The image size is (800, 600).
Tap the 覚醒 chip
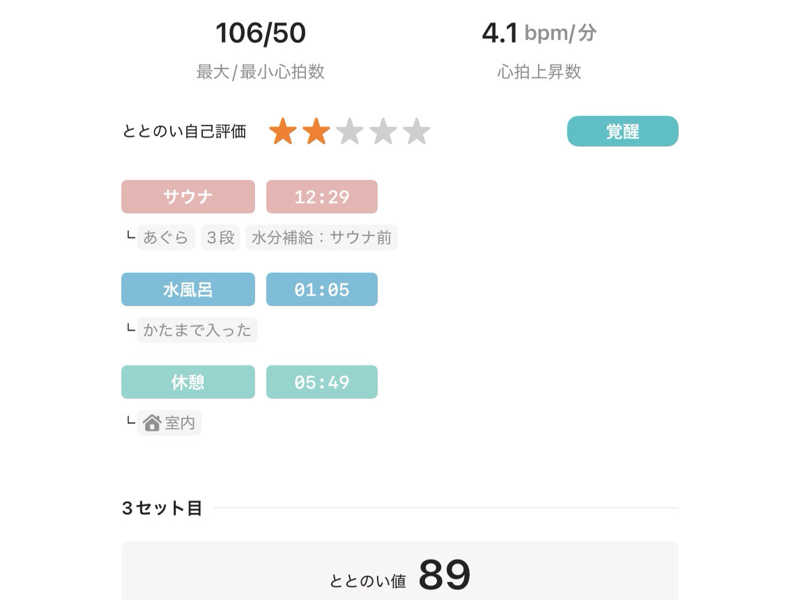click(x=622, y=131)
